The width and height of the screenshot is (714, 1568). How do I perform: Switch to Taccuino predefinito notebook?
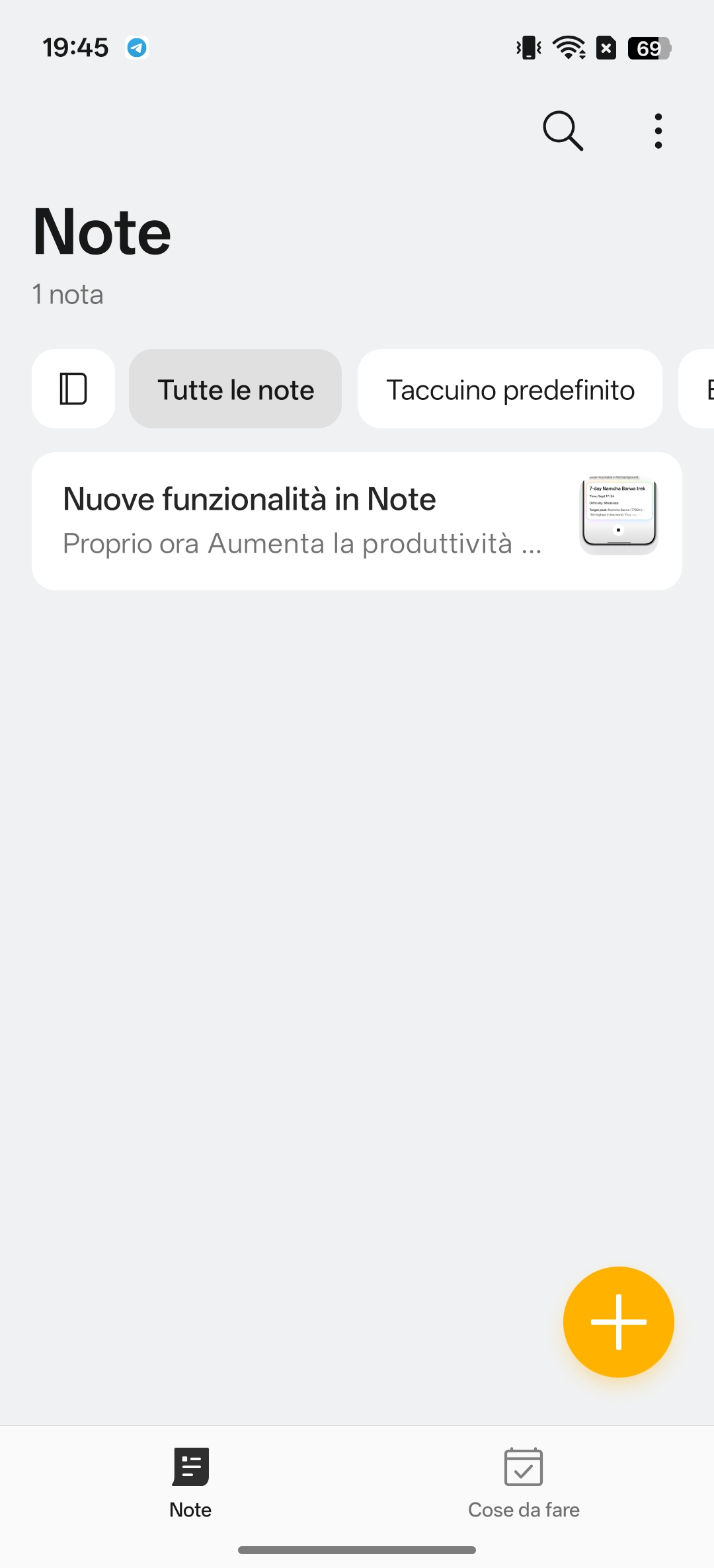point(510,389)
